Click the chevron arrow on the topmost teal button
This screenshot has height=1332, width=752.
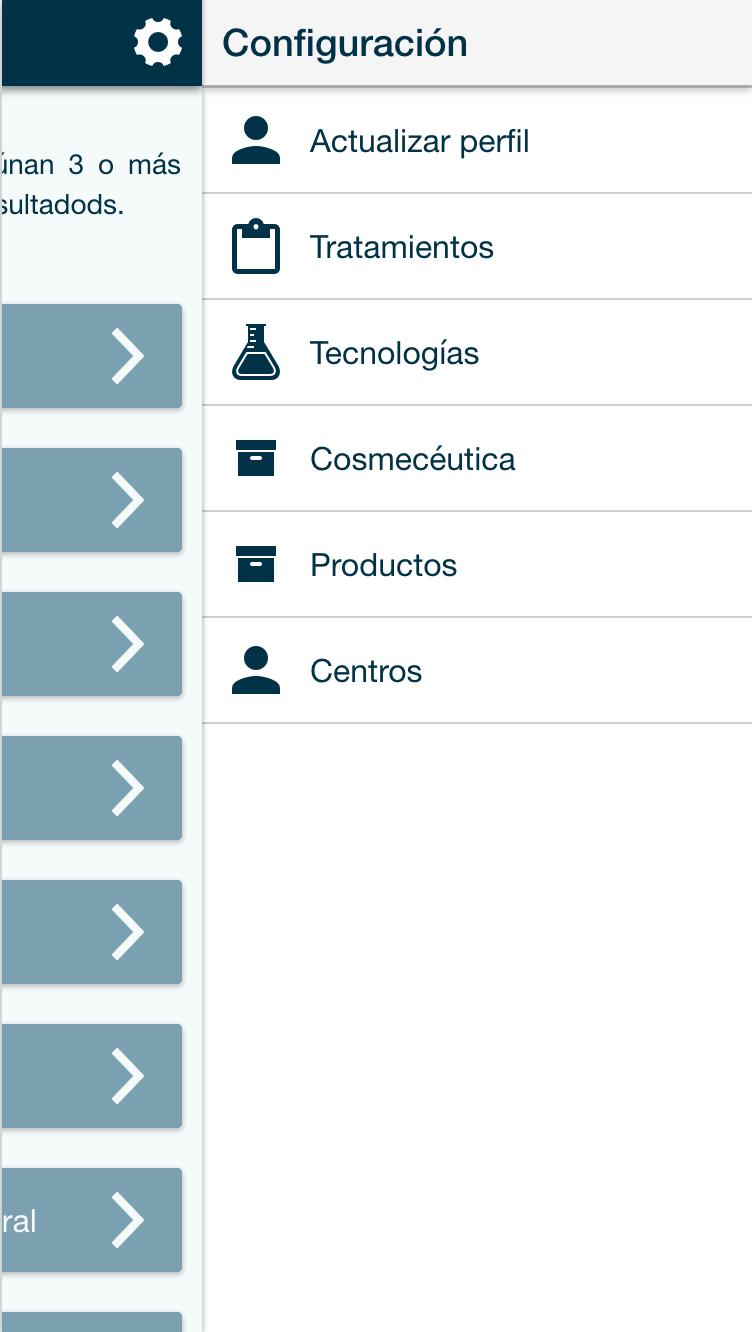point(128,356)
